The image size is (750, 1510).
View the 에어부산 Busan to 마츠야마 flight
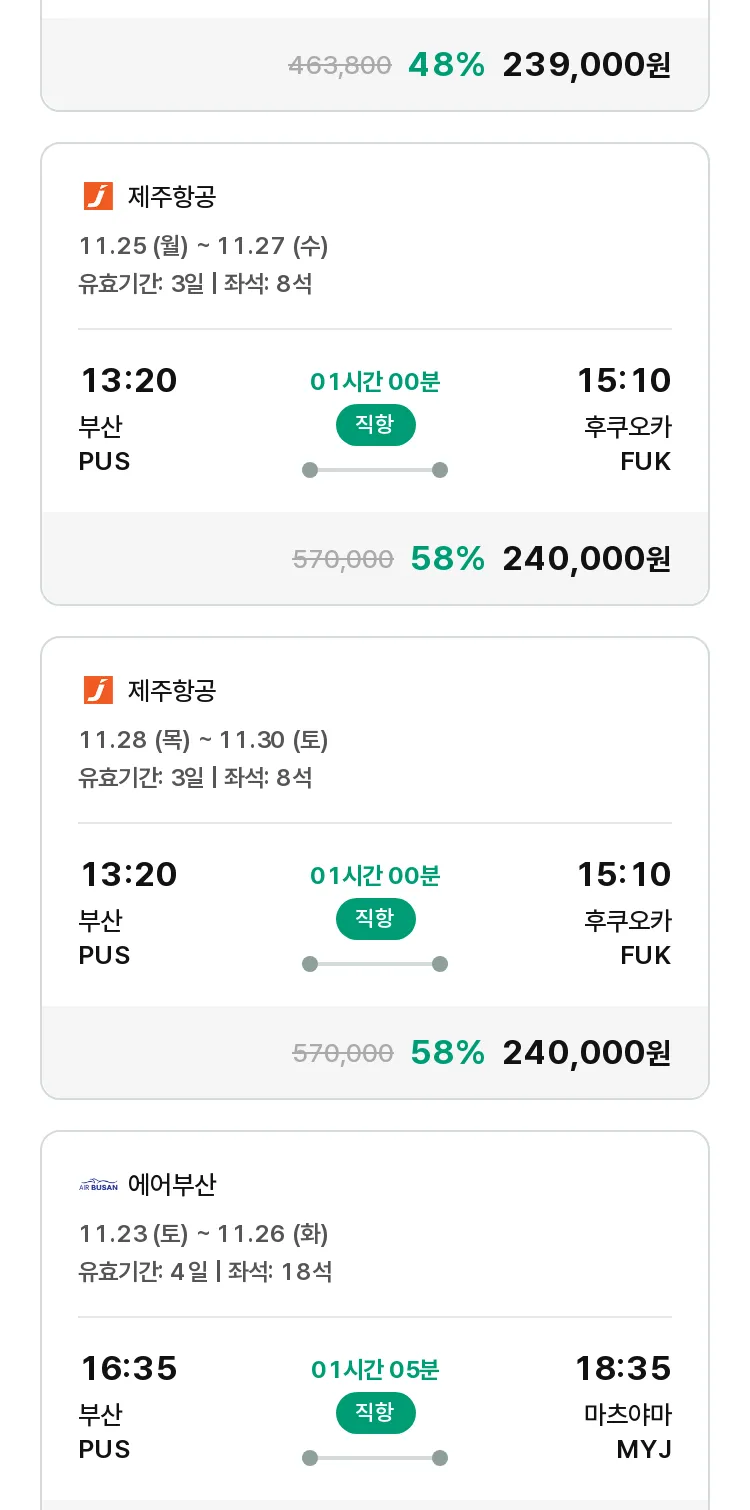pos(375,1320)
